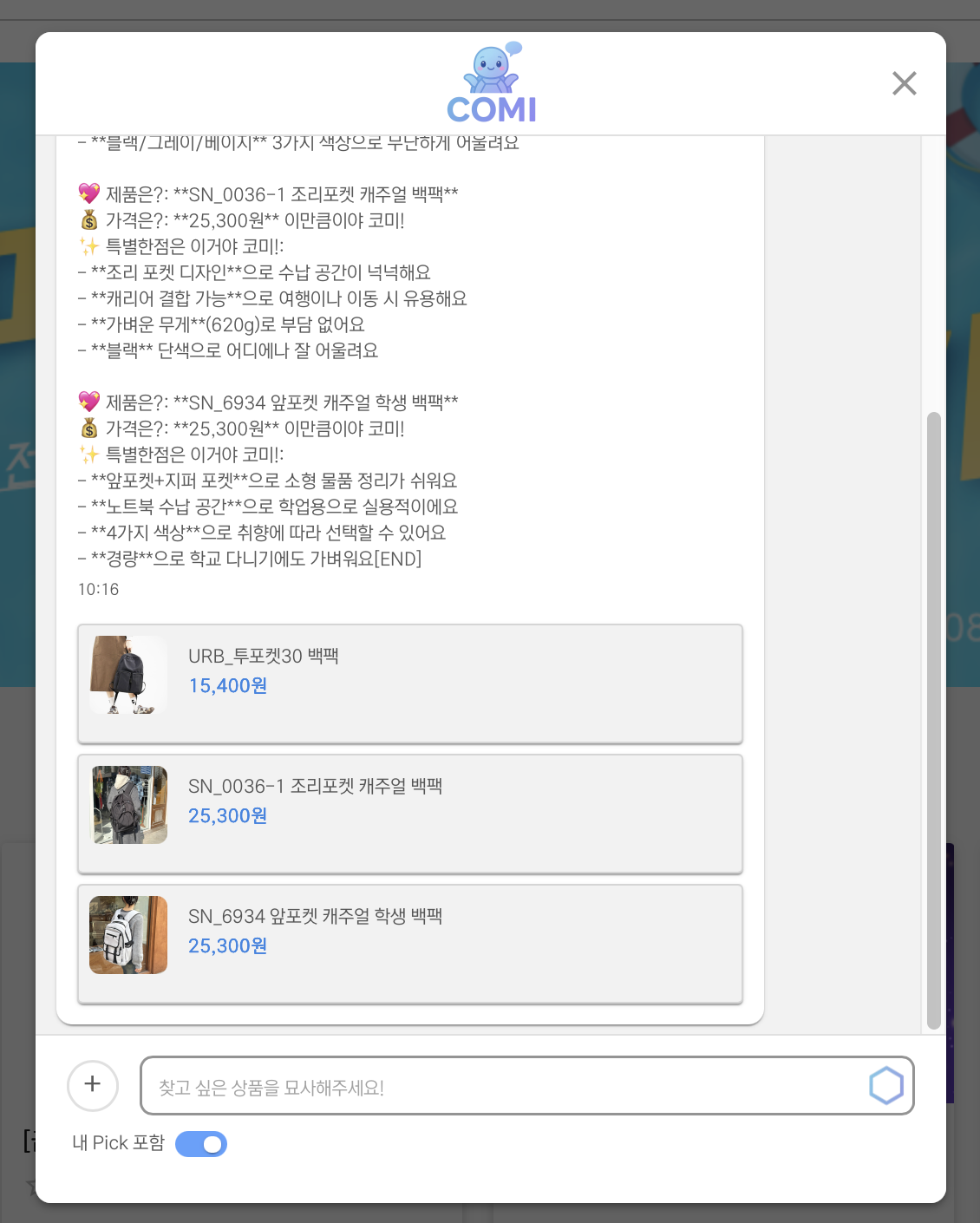
Task: Open the URB_투포켓30 백팩 product card
Action: tap(409, 683)
